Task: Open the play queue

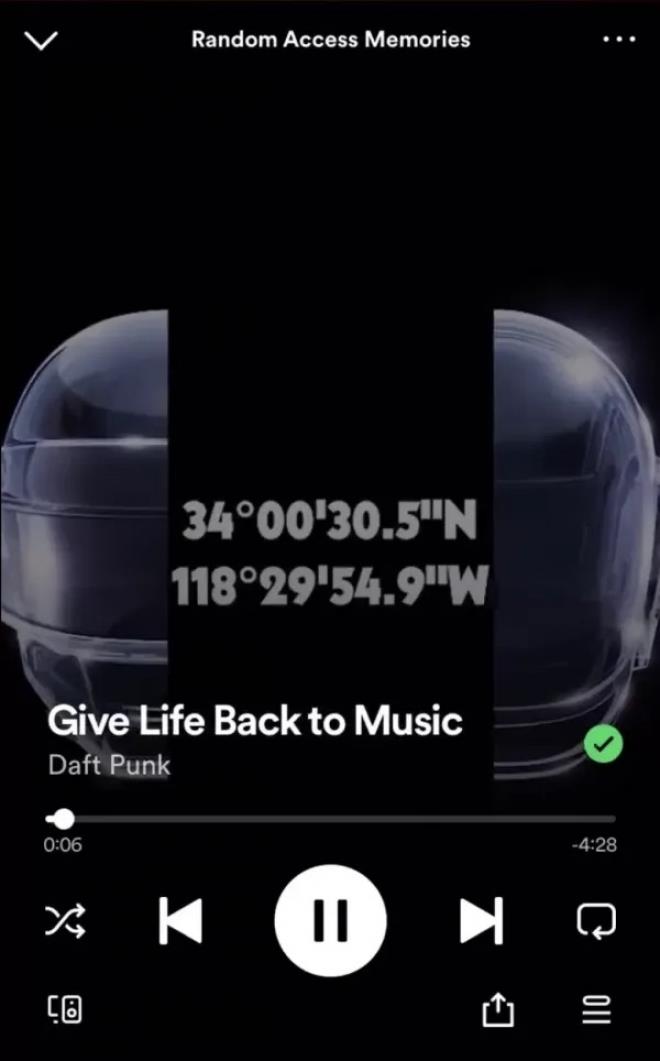Action: click(596, 1010)
